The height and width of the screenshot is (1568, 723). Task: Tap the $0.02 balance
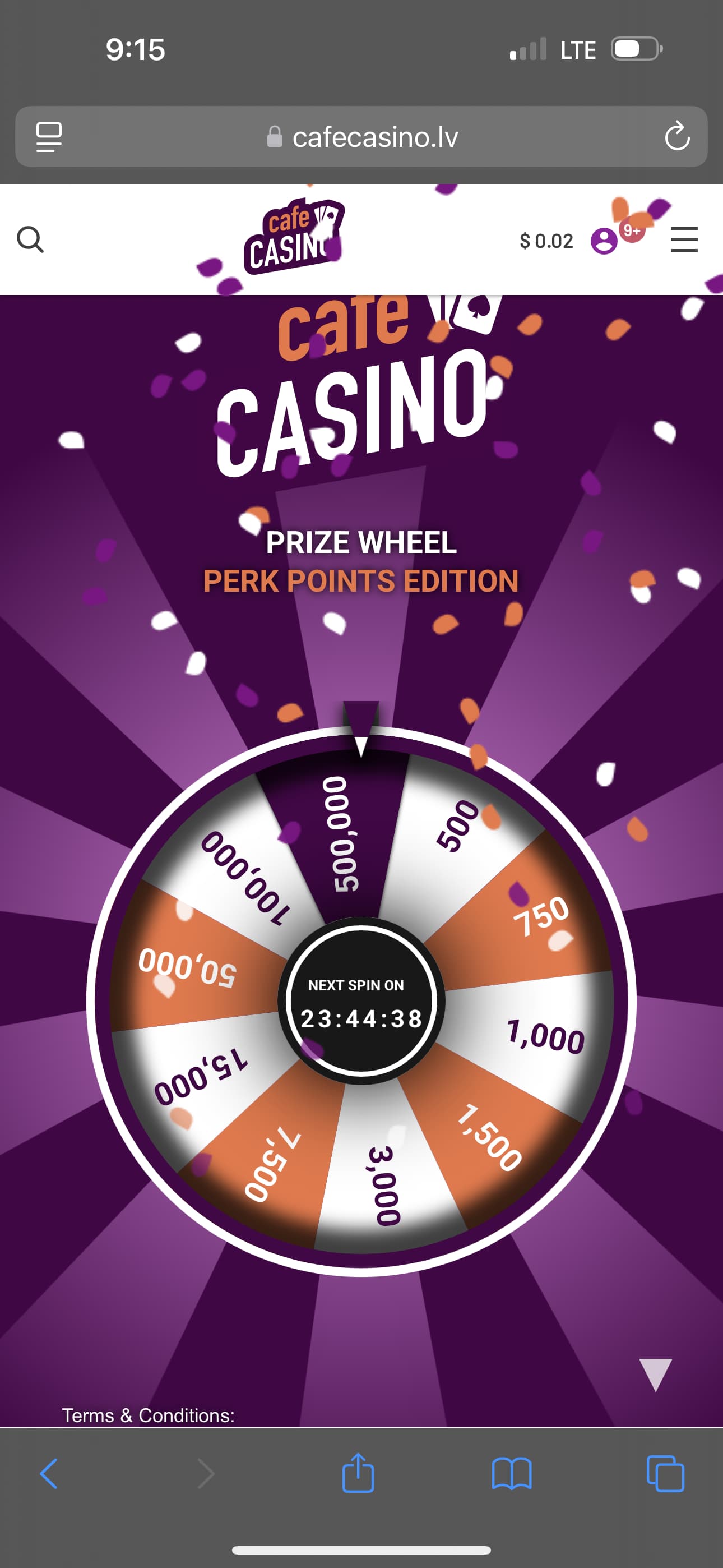click(x=546, y=241)
